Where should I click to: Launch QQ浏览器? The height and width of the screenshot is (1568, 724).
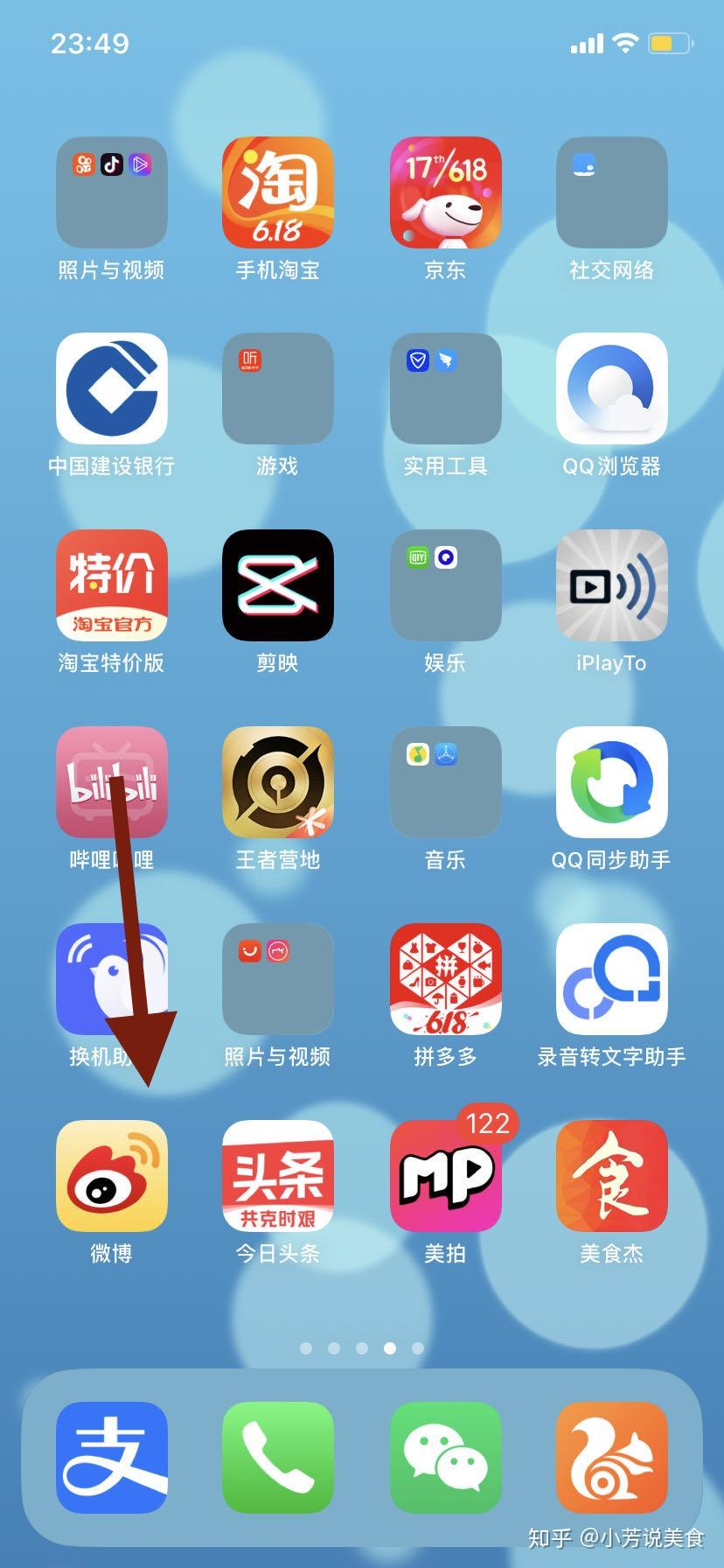pos(611,388)
